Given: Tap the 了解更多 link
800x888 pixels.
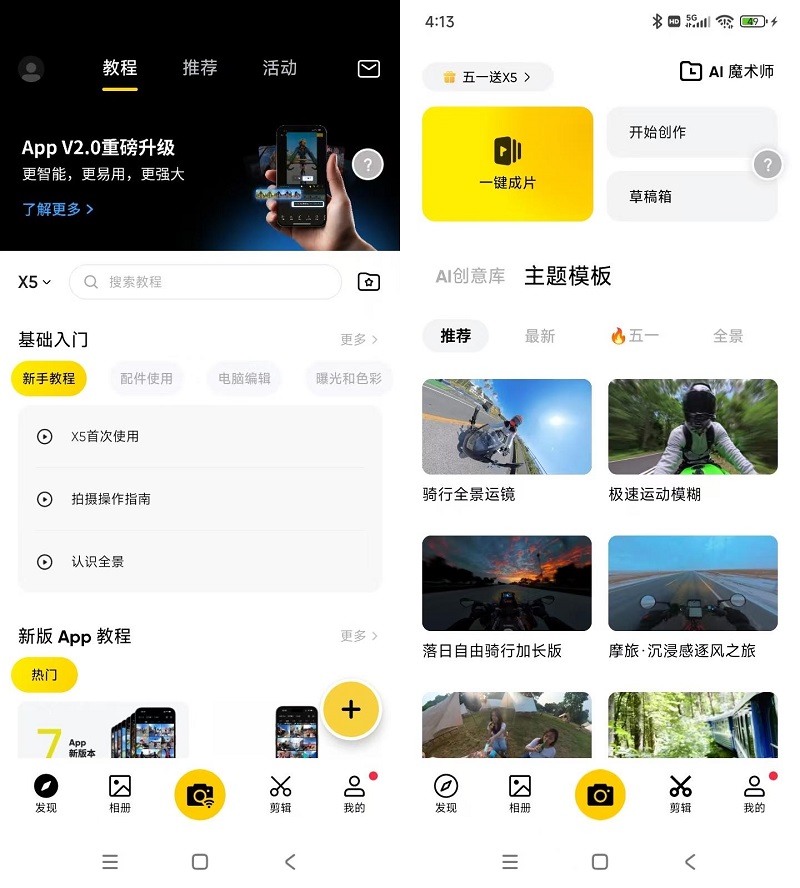Looking at the screenshot, I should 58,209.
